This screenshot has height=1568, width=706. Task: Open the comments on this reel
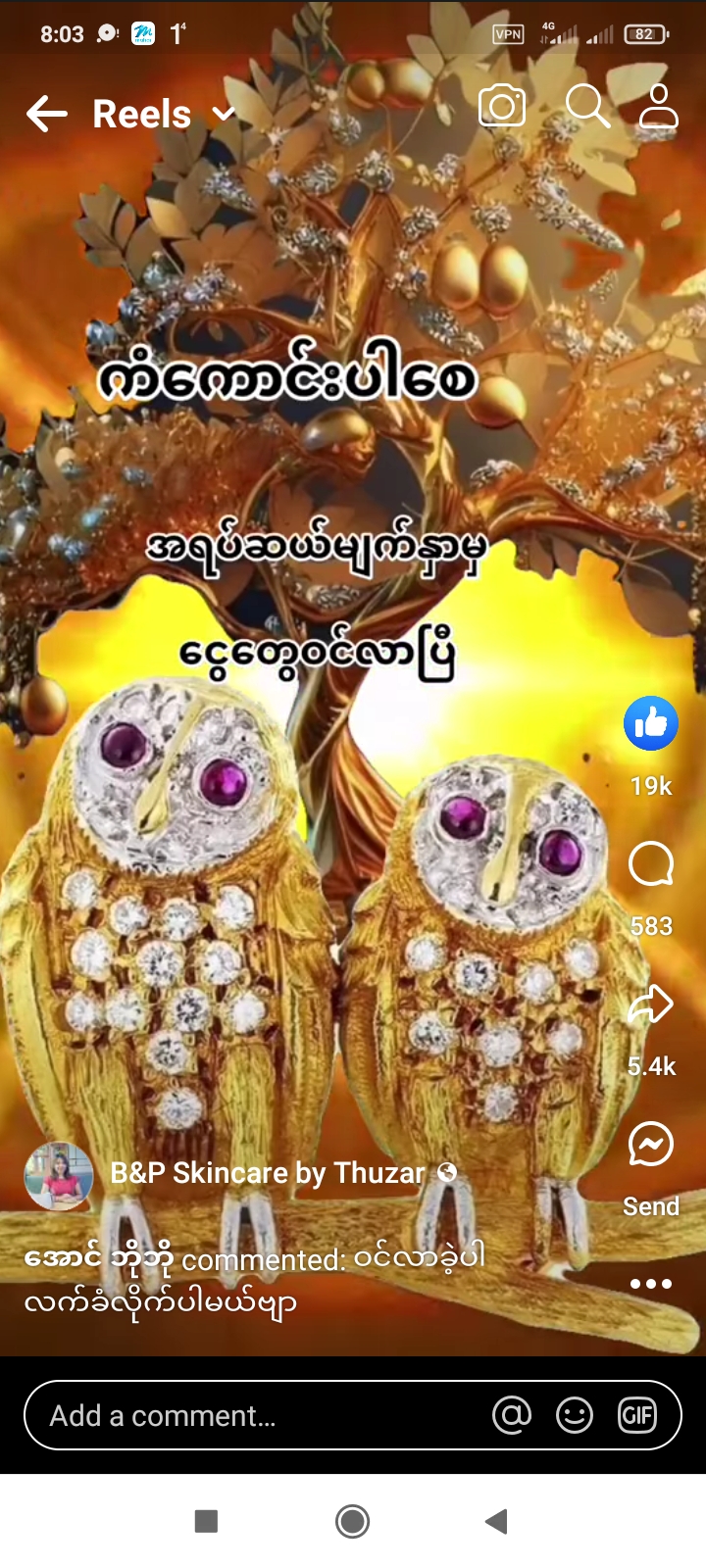[651, 865]
